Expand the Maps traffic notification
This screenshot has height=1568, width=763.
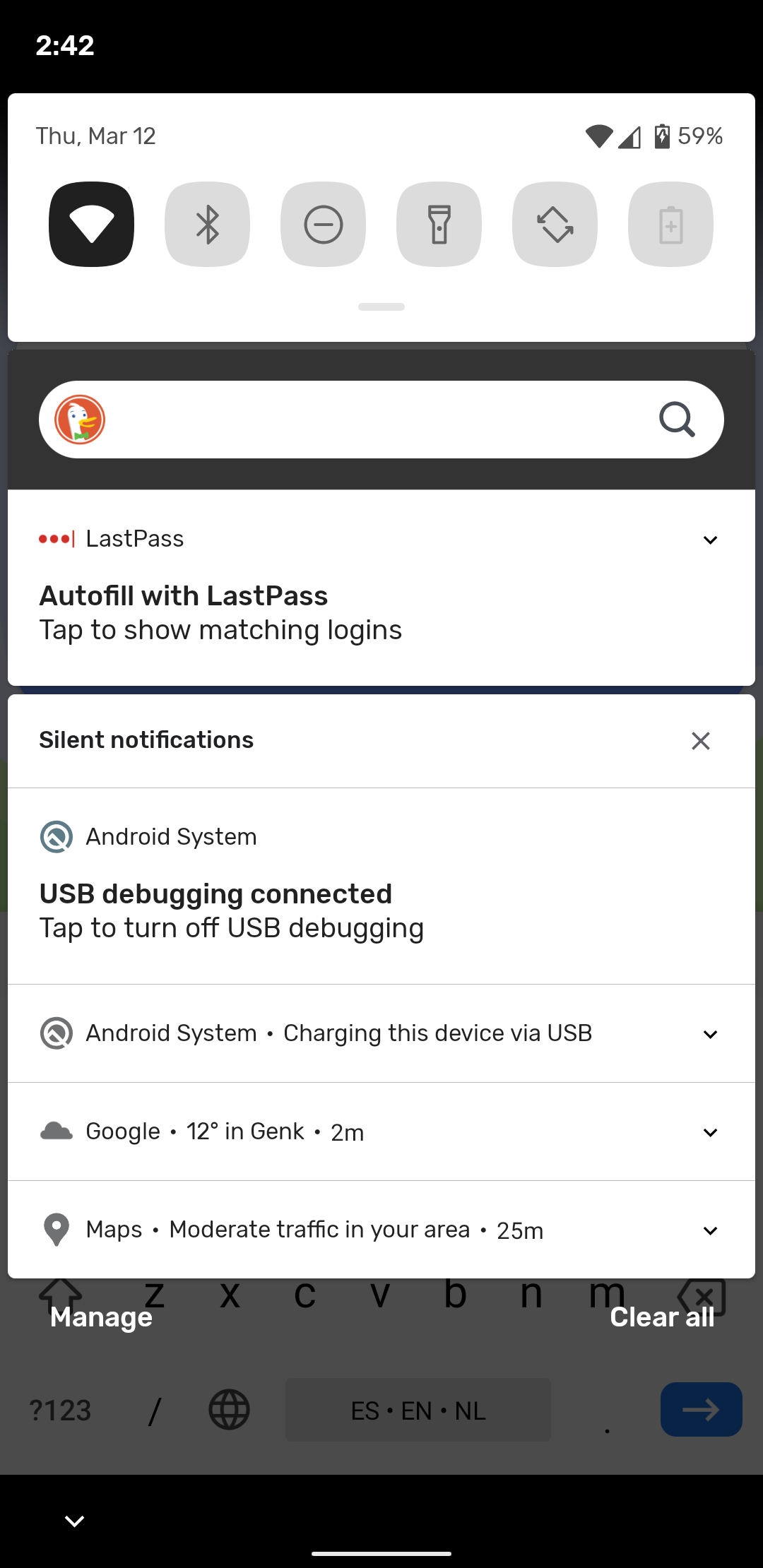pos(710,1230)
